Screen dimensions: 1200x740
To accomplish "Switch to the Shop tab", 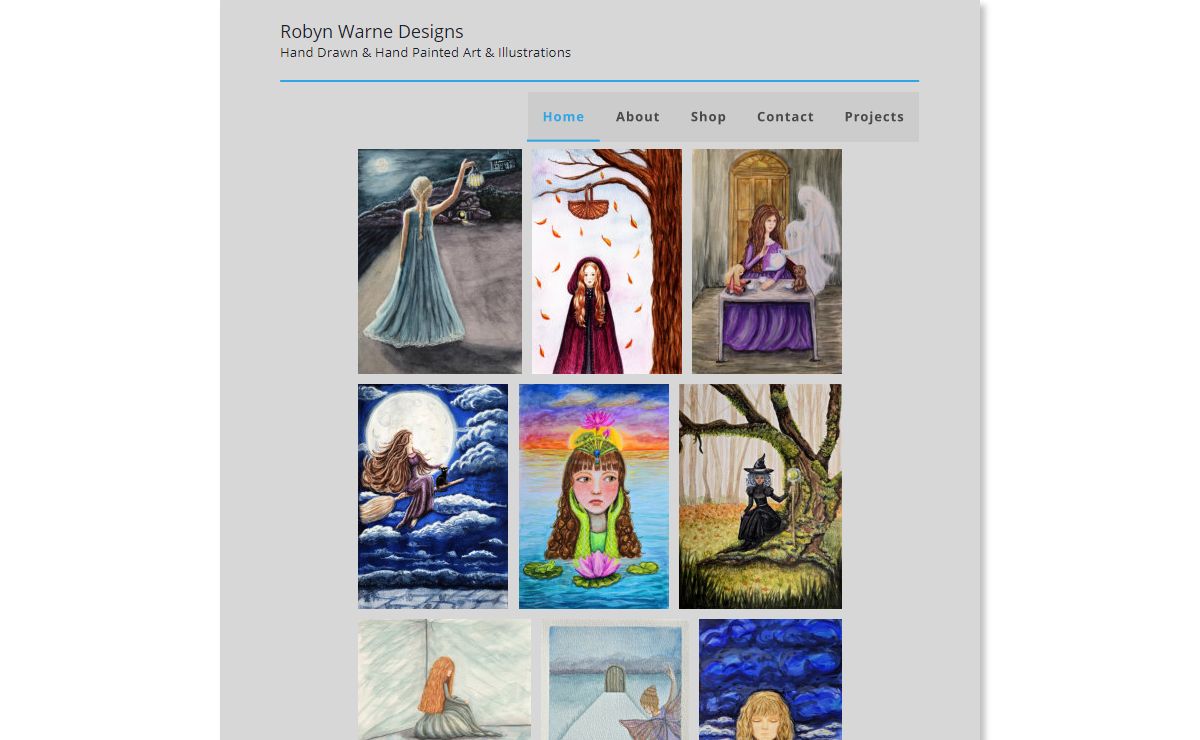I will [x=708, y=117].
